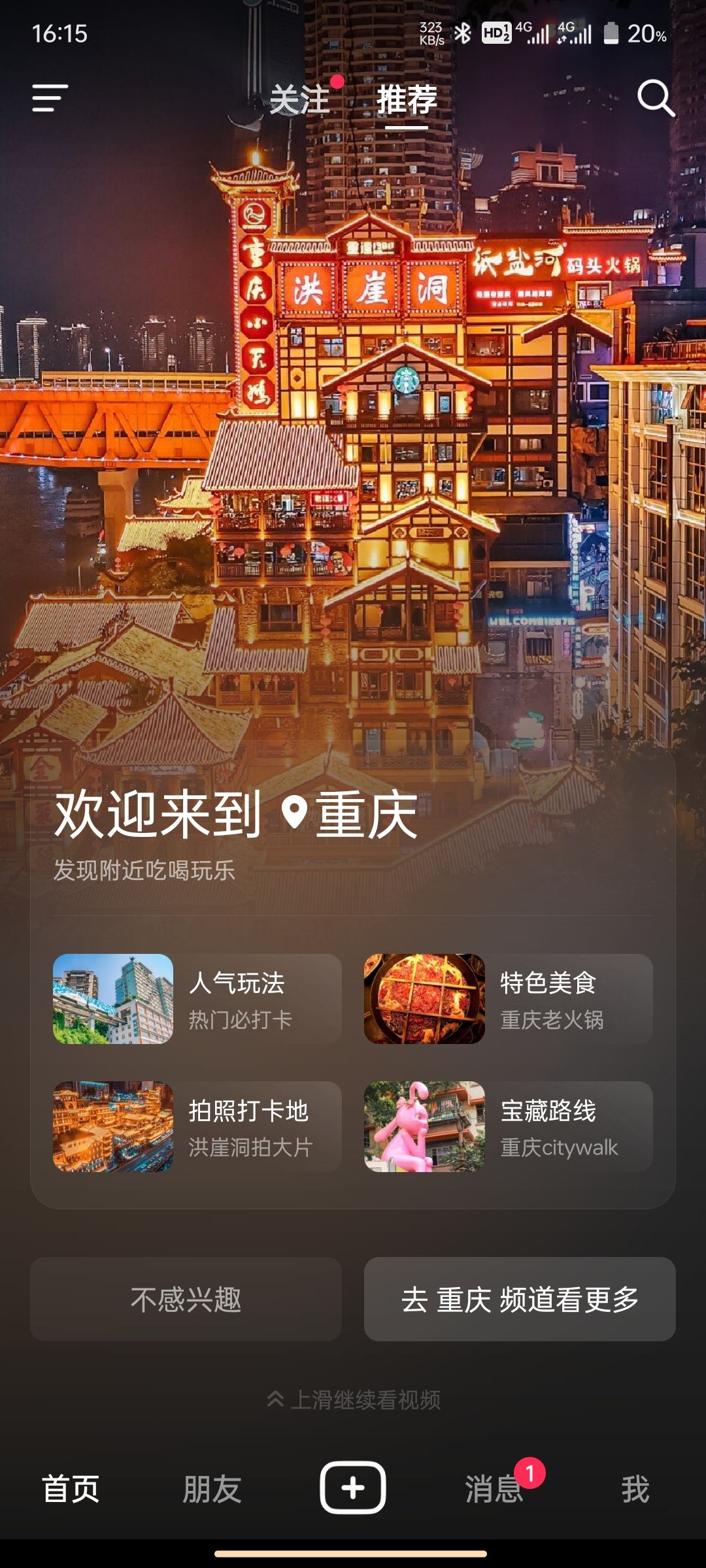
Task: Open the 我 profile tab
Action: [635, 1489]
